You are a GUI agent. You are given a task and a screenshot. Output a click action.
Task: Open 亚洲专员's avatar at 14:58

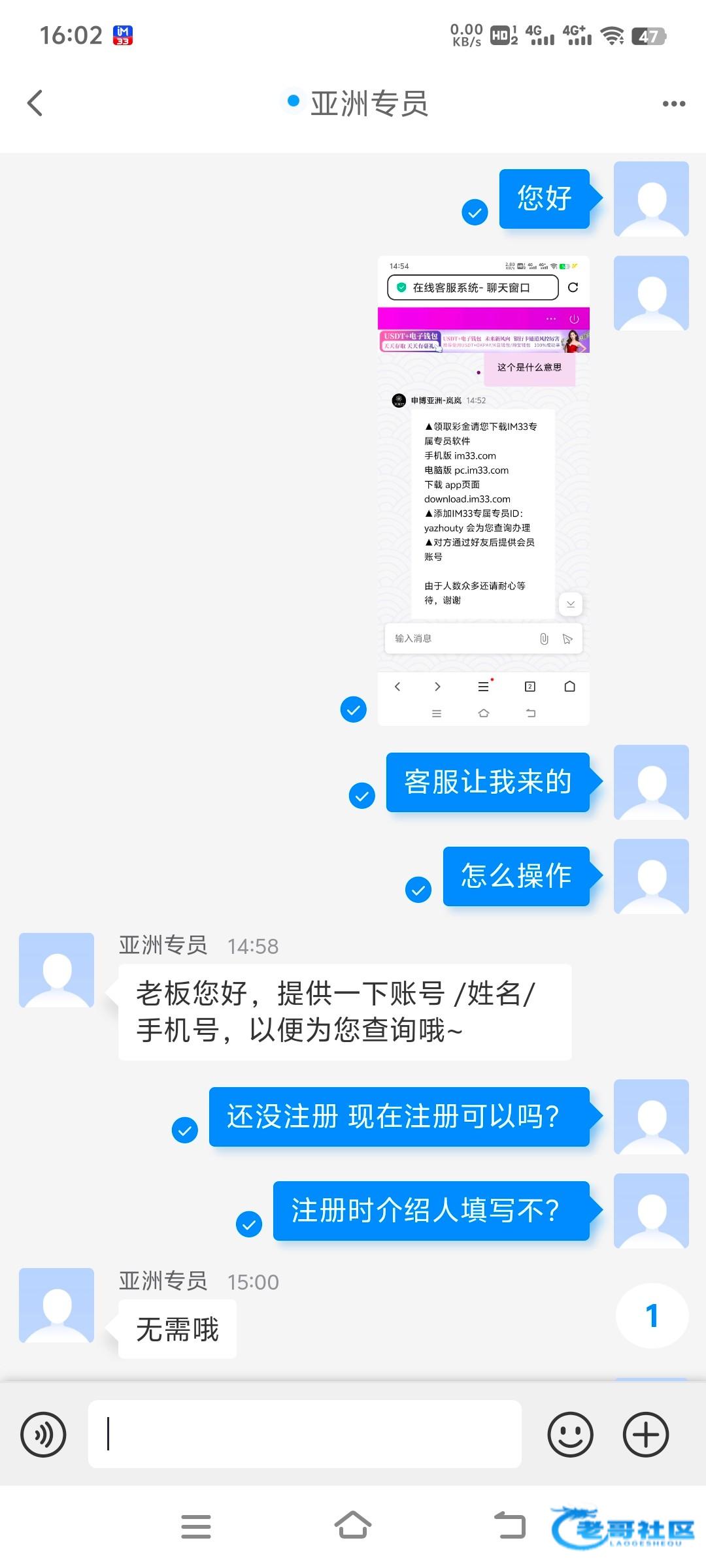(57, 970)
